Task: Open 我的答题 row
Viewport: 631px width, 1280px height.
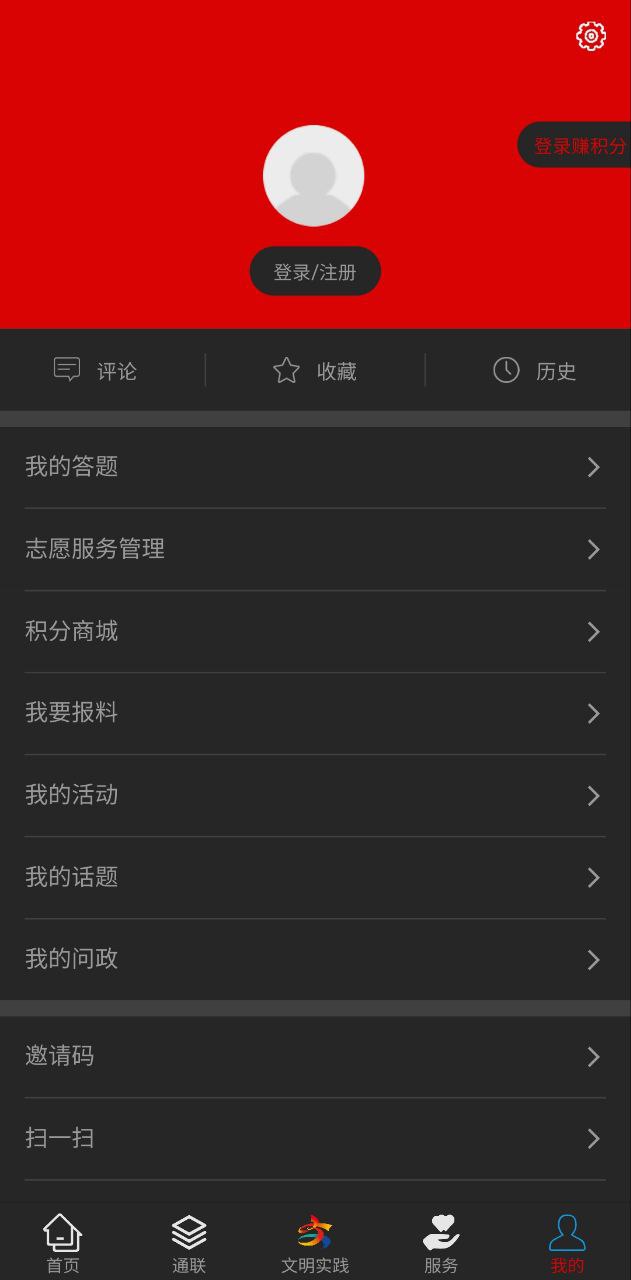Action: pyautogui.click(x=315, y=467)
